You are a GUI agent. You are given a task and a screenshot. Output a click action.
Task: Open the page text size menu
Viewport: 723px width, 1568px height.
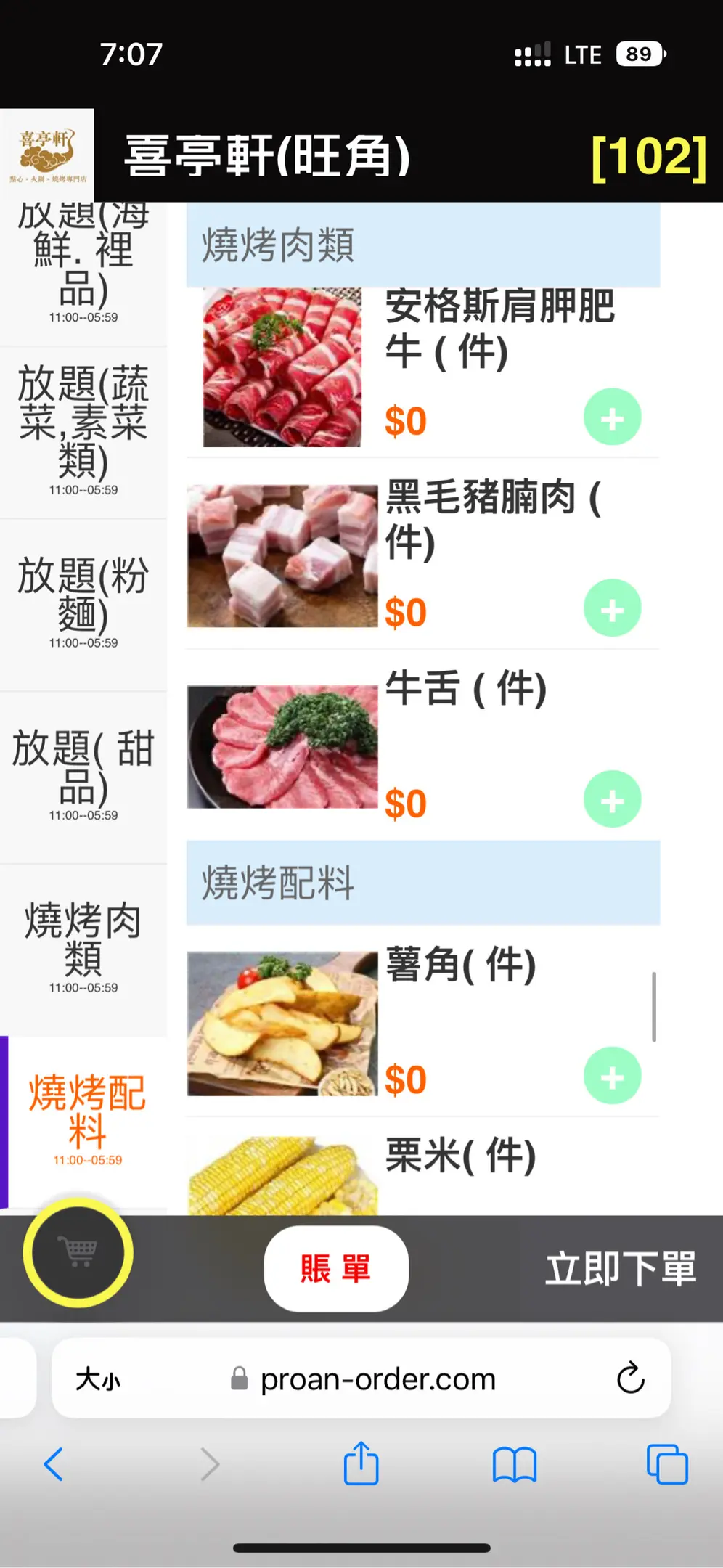[98, 1379]
